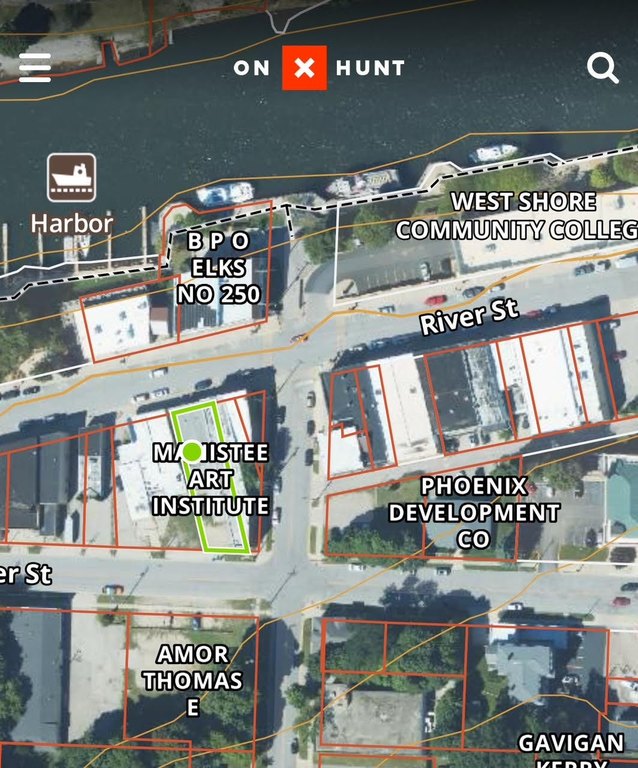Open the map search
638x768 pixels.
point(602,67)
